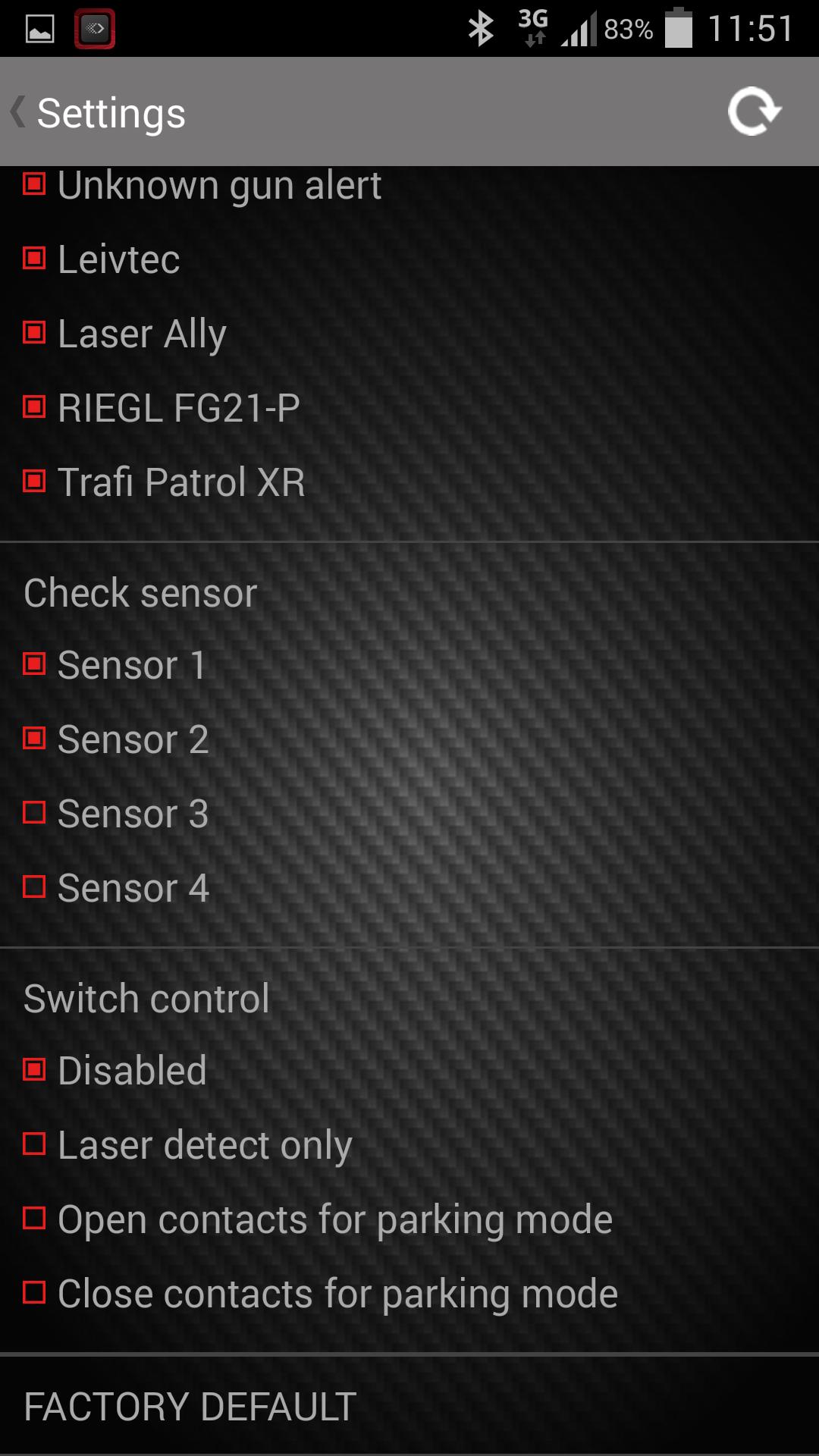The width and height of the screenshot is (819, 1456).
Task: Tap the refresh icon in header
Action: (754, 112)
